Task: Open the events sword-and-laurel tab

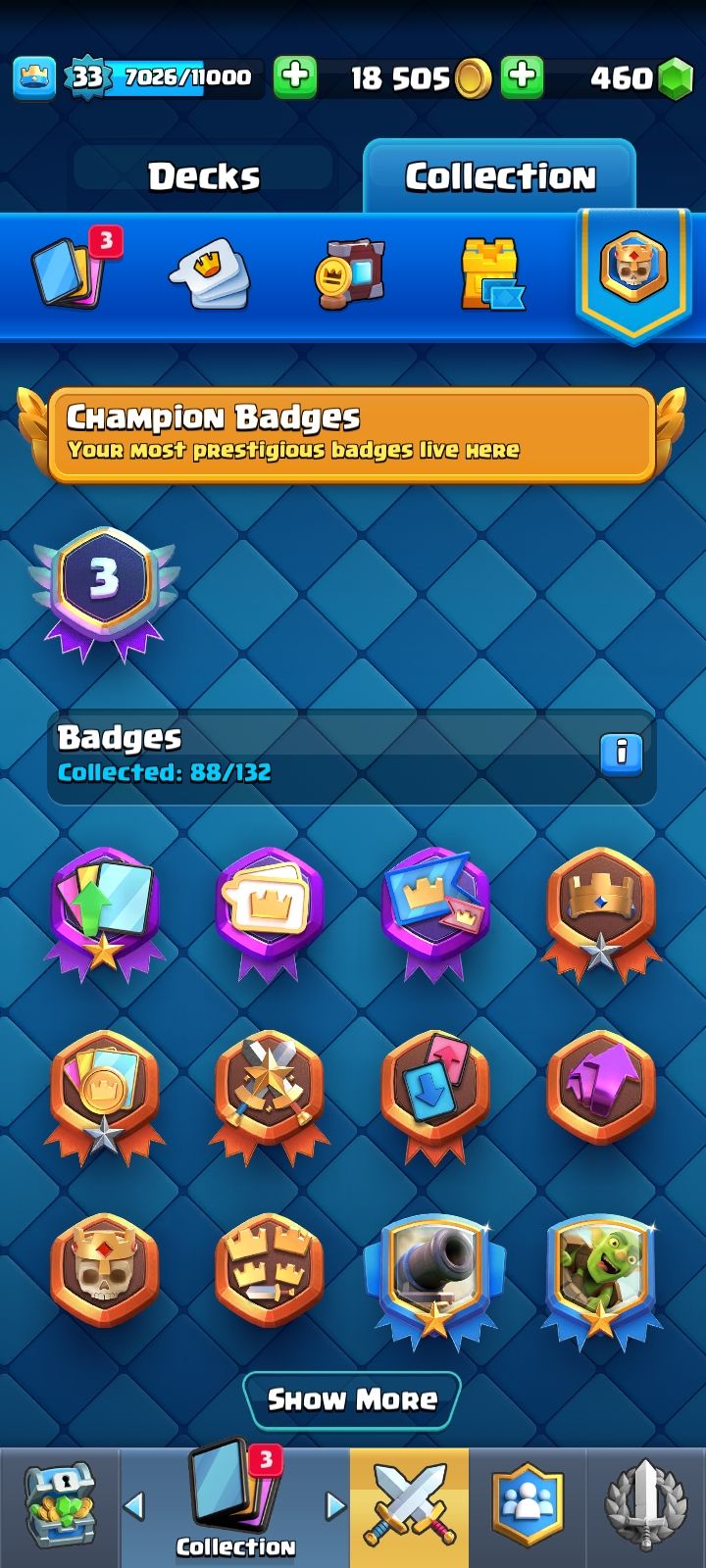Action: pos(645,1506)
